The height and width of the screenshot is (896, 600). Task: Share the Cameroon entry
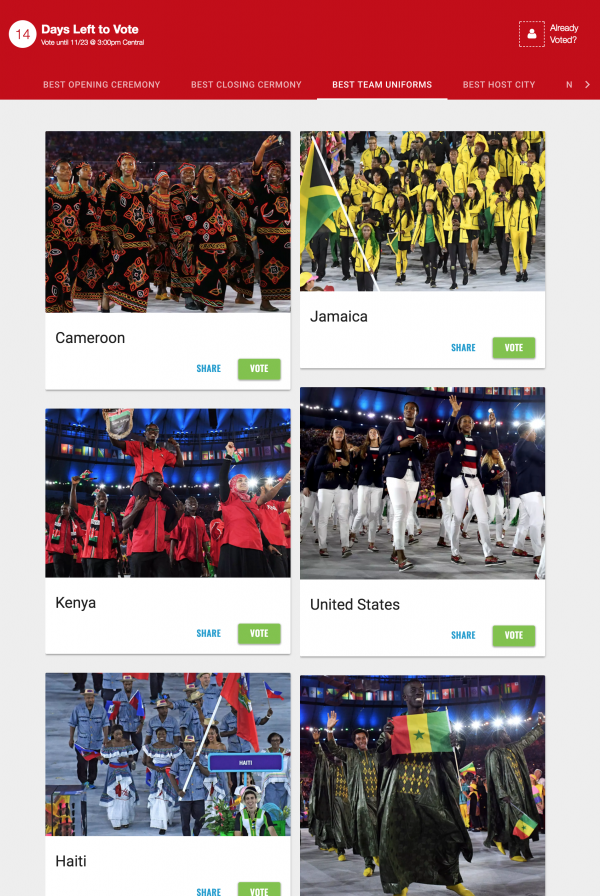click(209, 369)
